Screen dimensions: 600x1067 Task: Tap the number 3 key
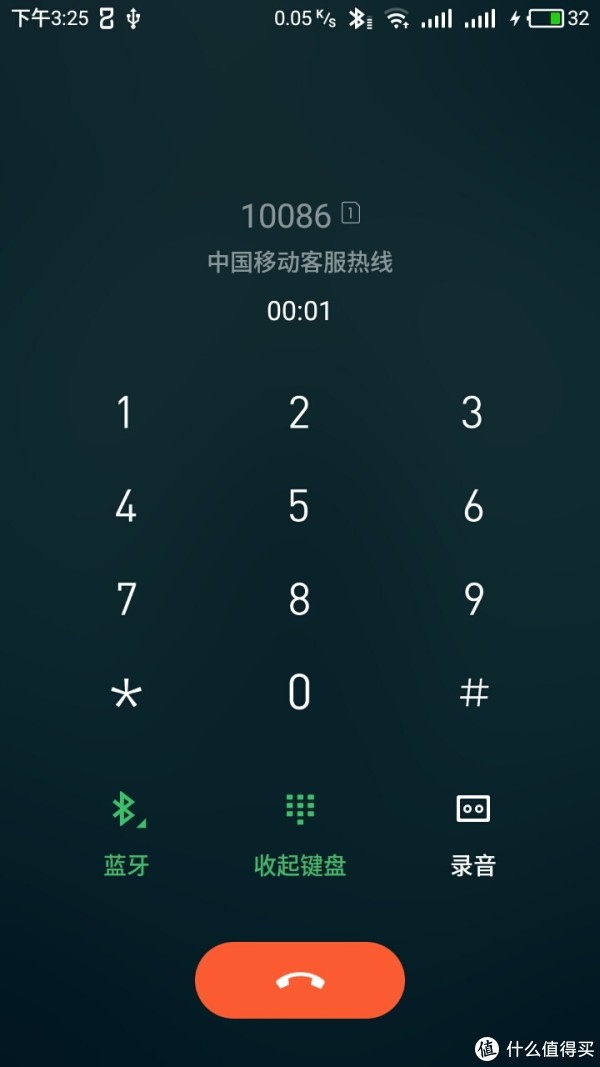[x=472, y=413]
